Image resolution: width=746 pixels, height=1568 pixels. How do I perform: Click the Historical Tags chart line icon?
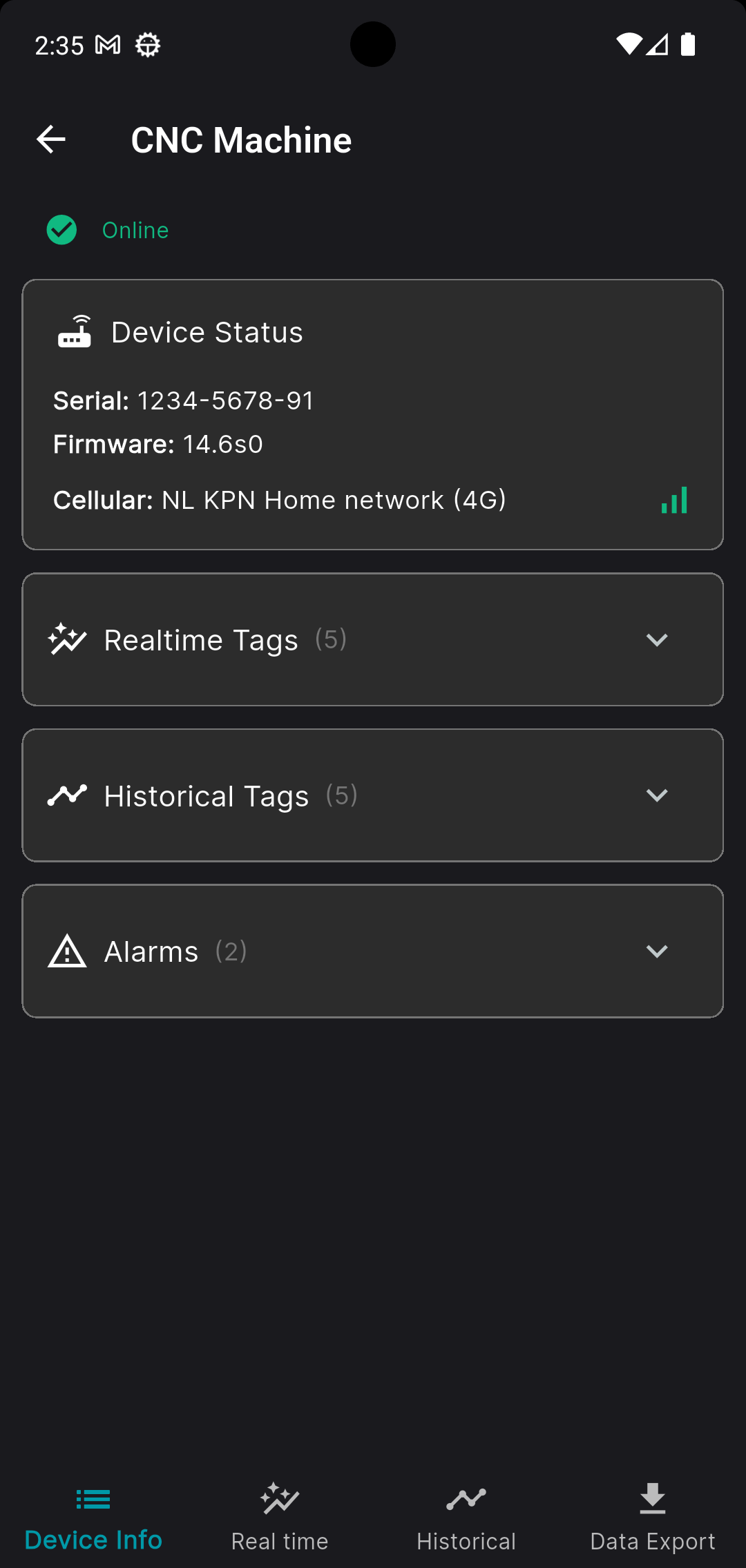click(x=67, y=795)
